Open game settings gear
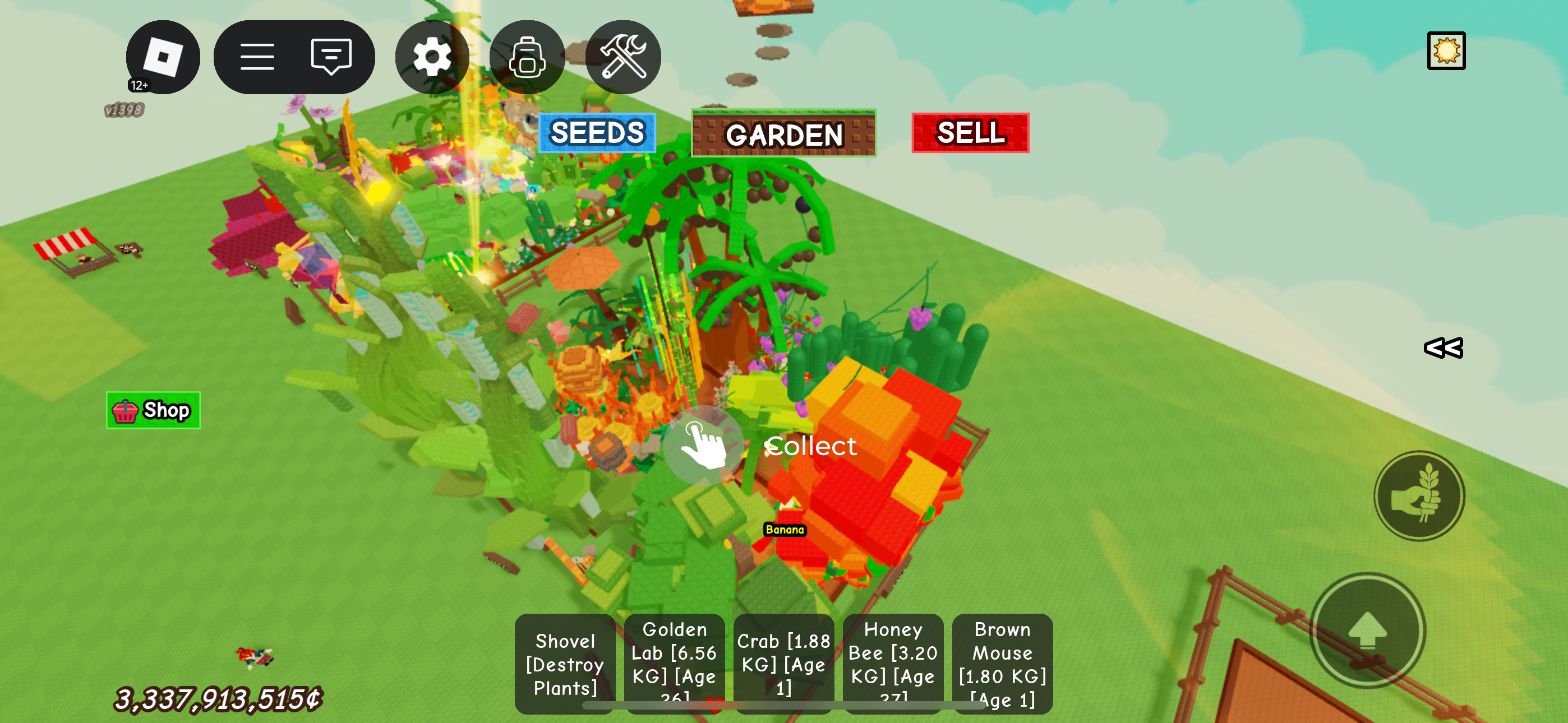This screenshot has width=1568, height=723. pyautogui.click(x=432, y=57)
